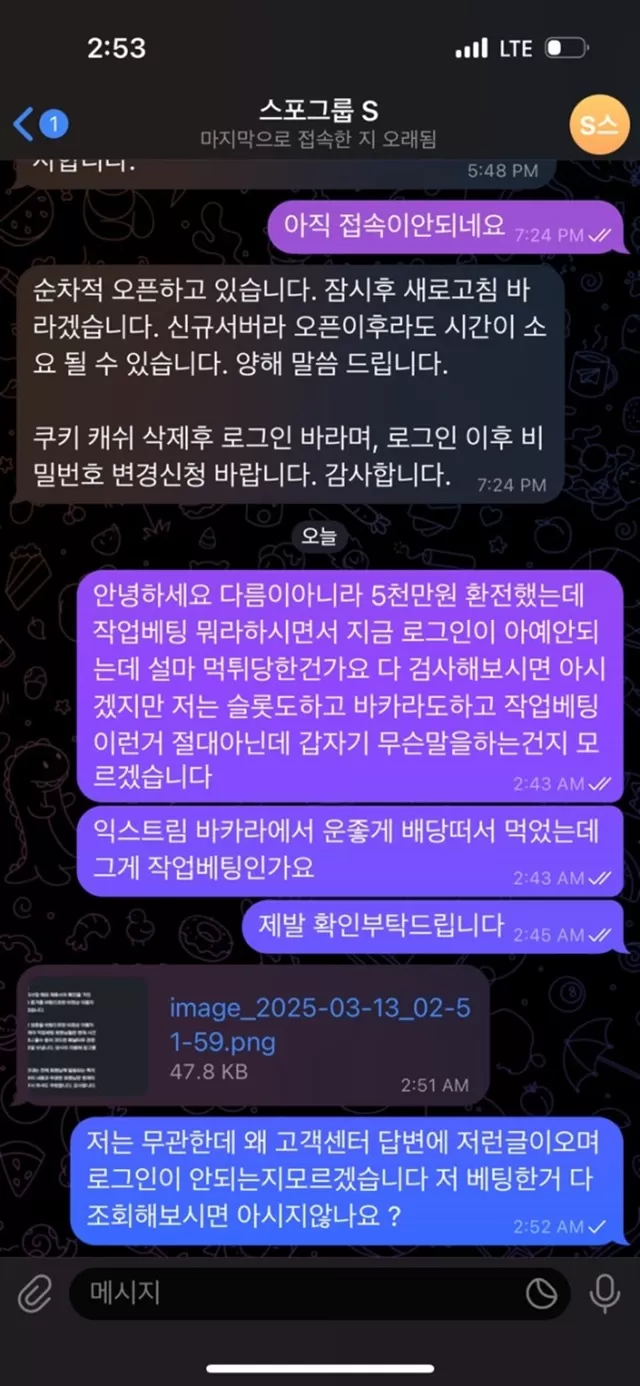640x1386 pixels.
Task: Open the 스포그룹 S profile avatar
Action: [598, 124]
